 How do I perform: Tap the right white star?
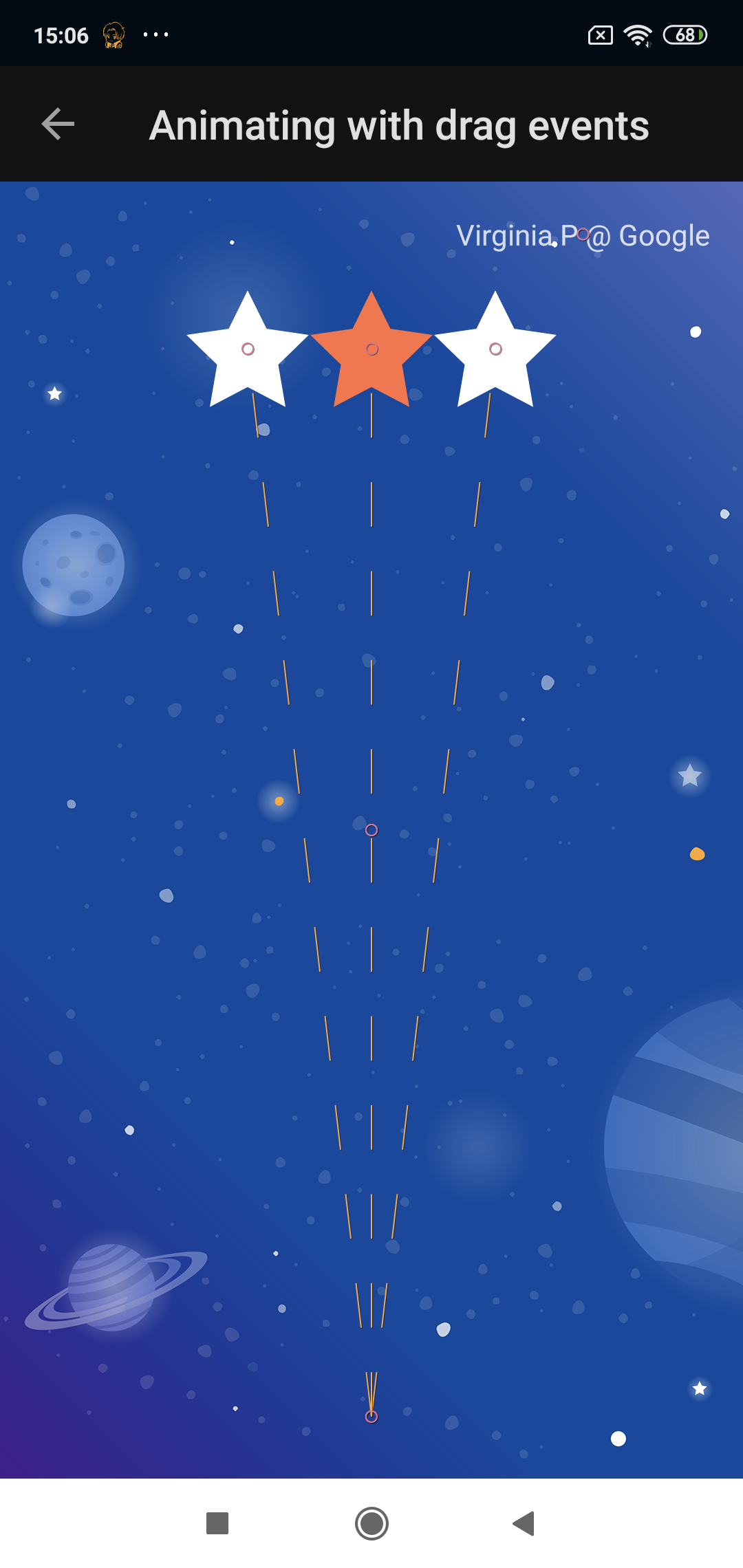pyautogui.click(x=495, y=352)
